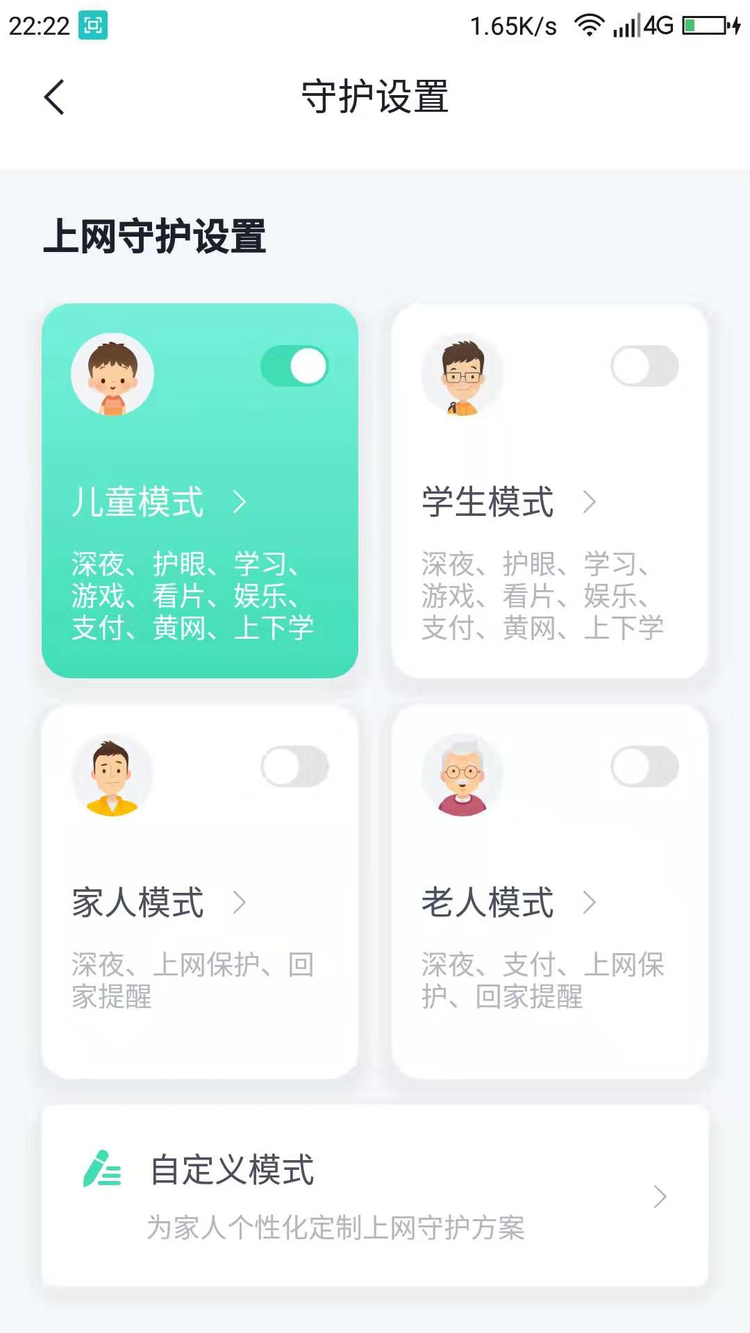Click the child avatar icon on 儿童模式 card

(x=112, y=375)
